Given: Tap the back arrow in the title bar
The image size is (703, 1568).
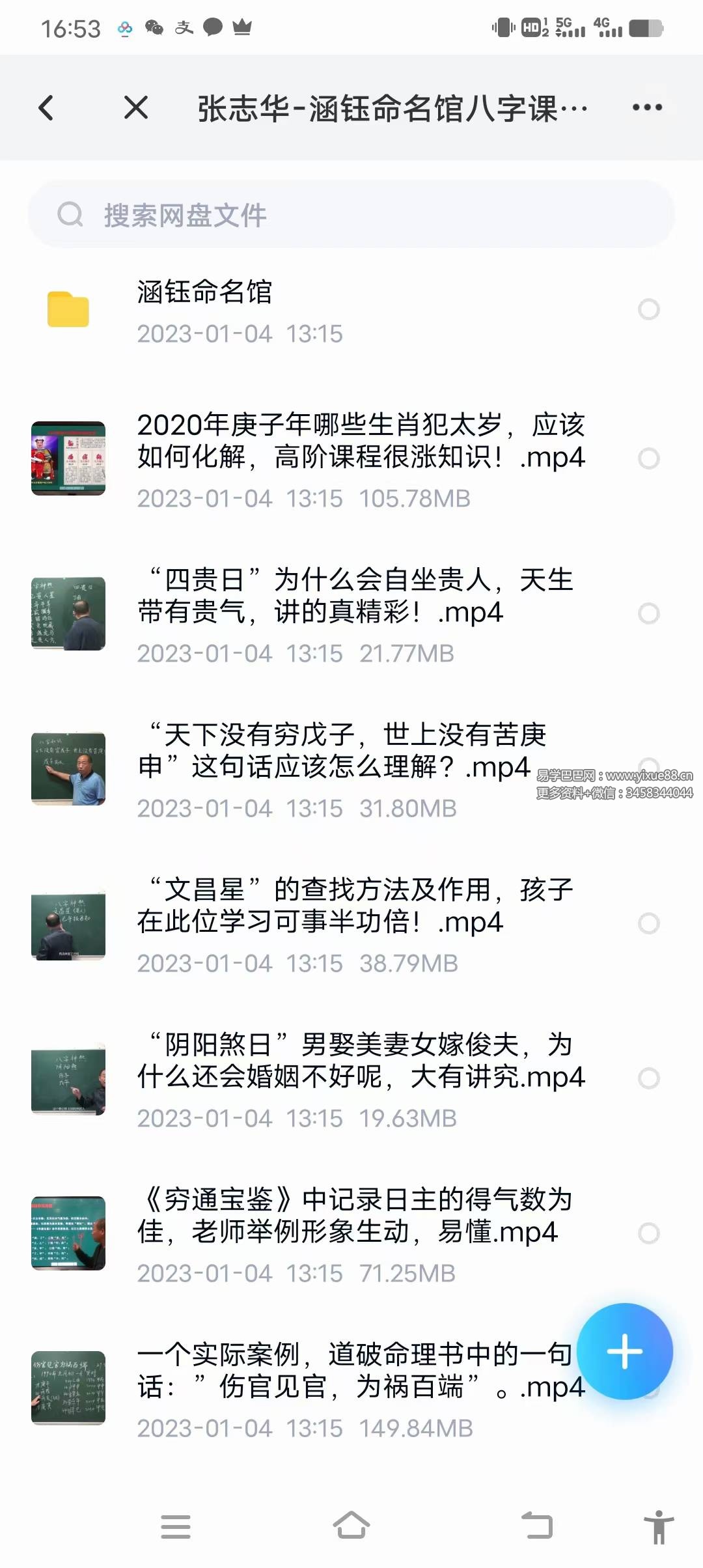Looking at the screenshot, I should point(46,107).
